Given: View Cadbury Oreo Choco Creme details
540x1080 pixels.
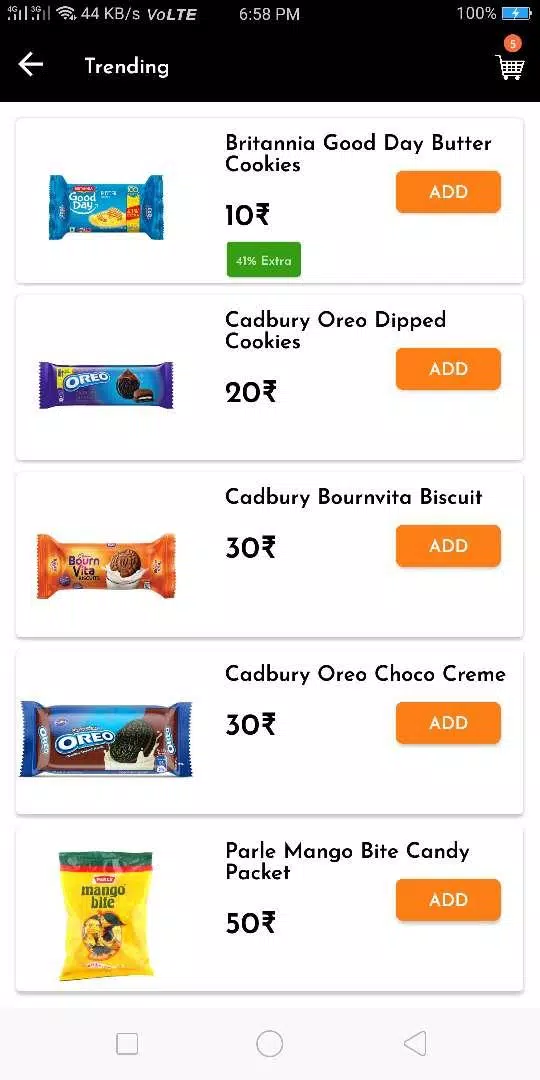Looking at the screenshot, I should click(269, 731).
